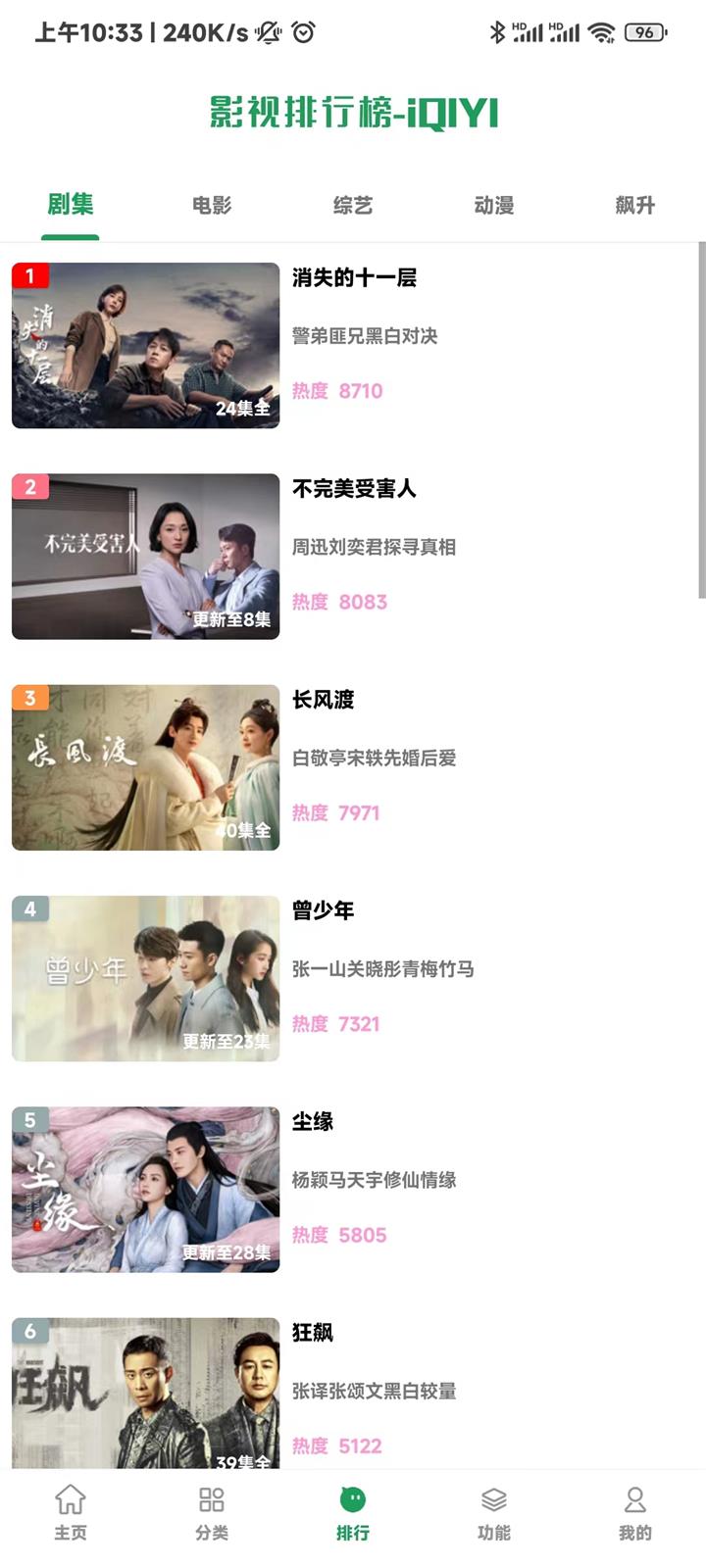This screenshot has width=706, height=1568.
Task: Tap the 热度 8710 heat value
Action: 338,390
